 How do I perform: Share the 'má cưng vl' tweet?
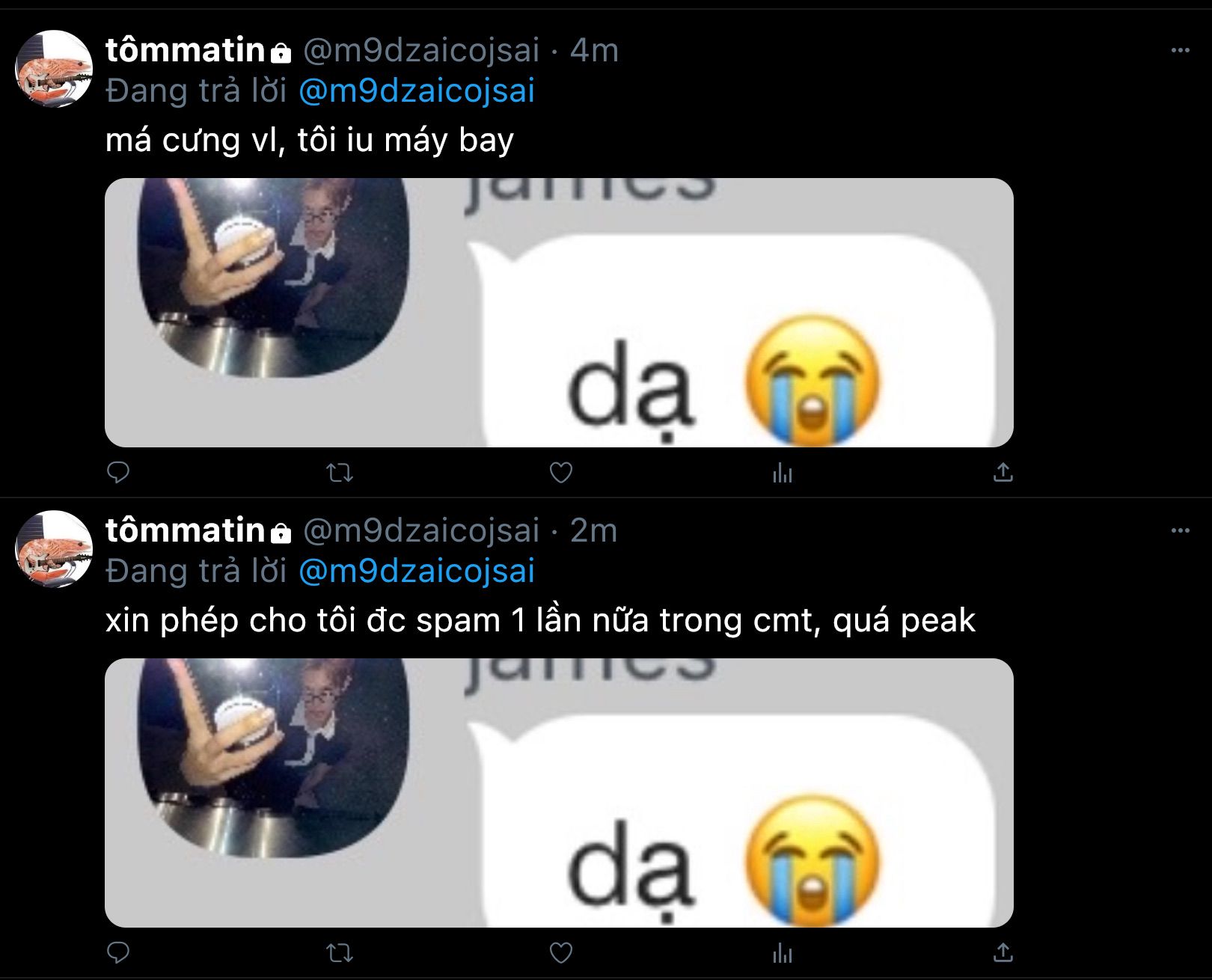[1003, 472]
